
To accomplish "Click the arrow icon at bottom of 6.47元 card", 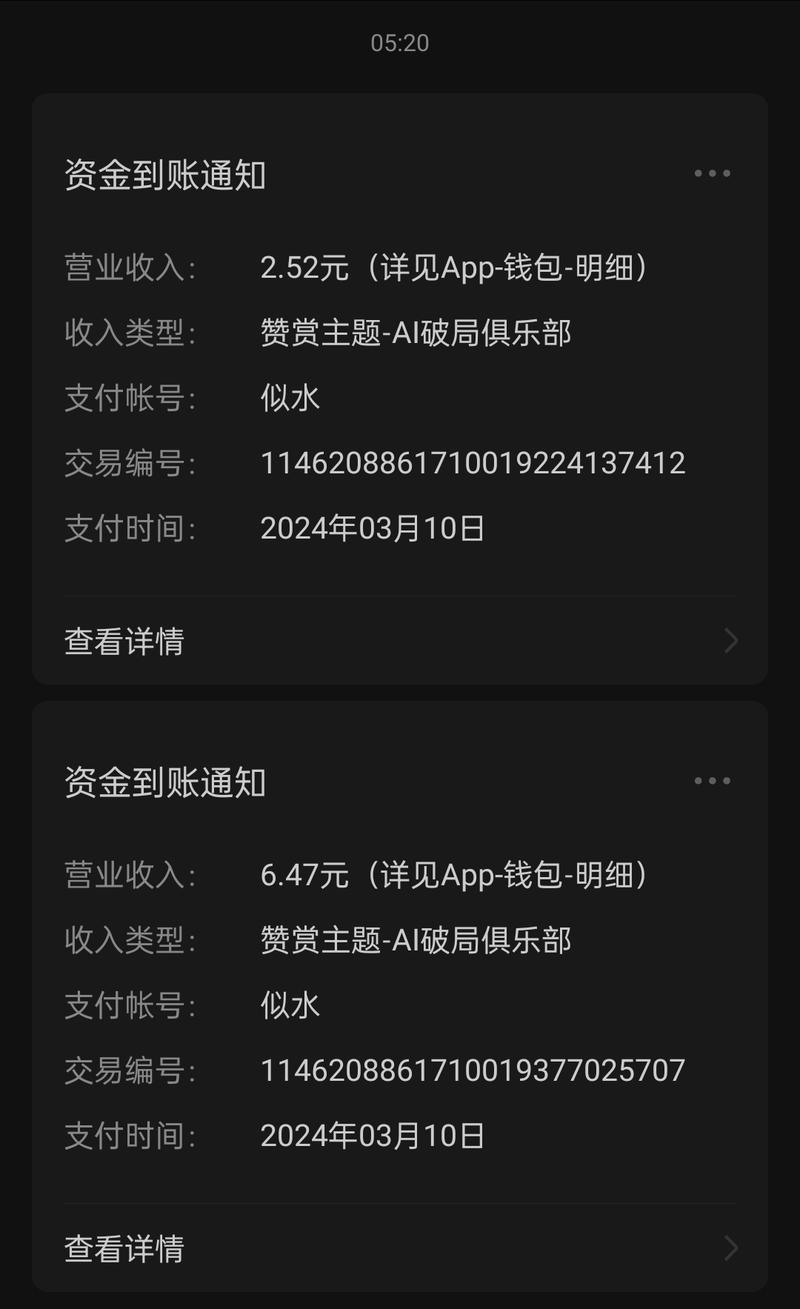I will [729, 1248].
